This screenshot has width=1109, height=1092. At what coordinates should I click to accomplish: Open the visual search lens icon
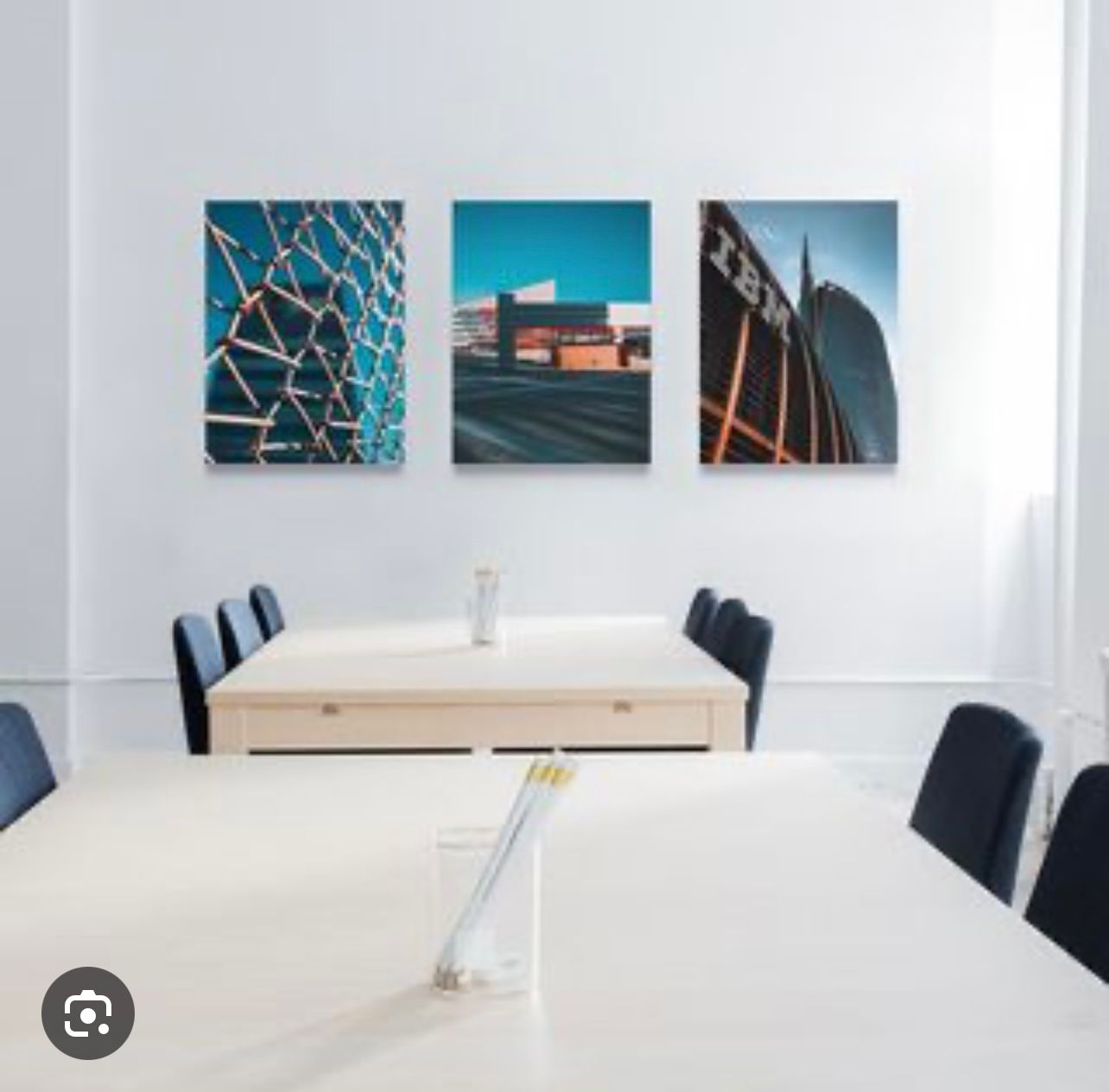tap(88, 1013)
